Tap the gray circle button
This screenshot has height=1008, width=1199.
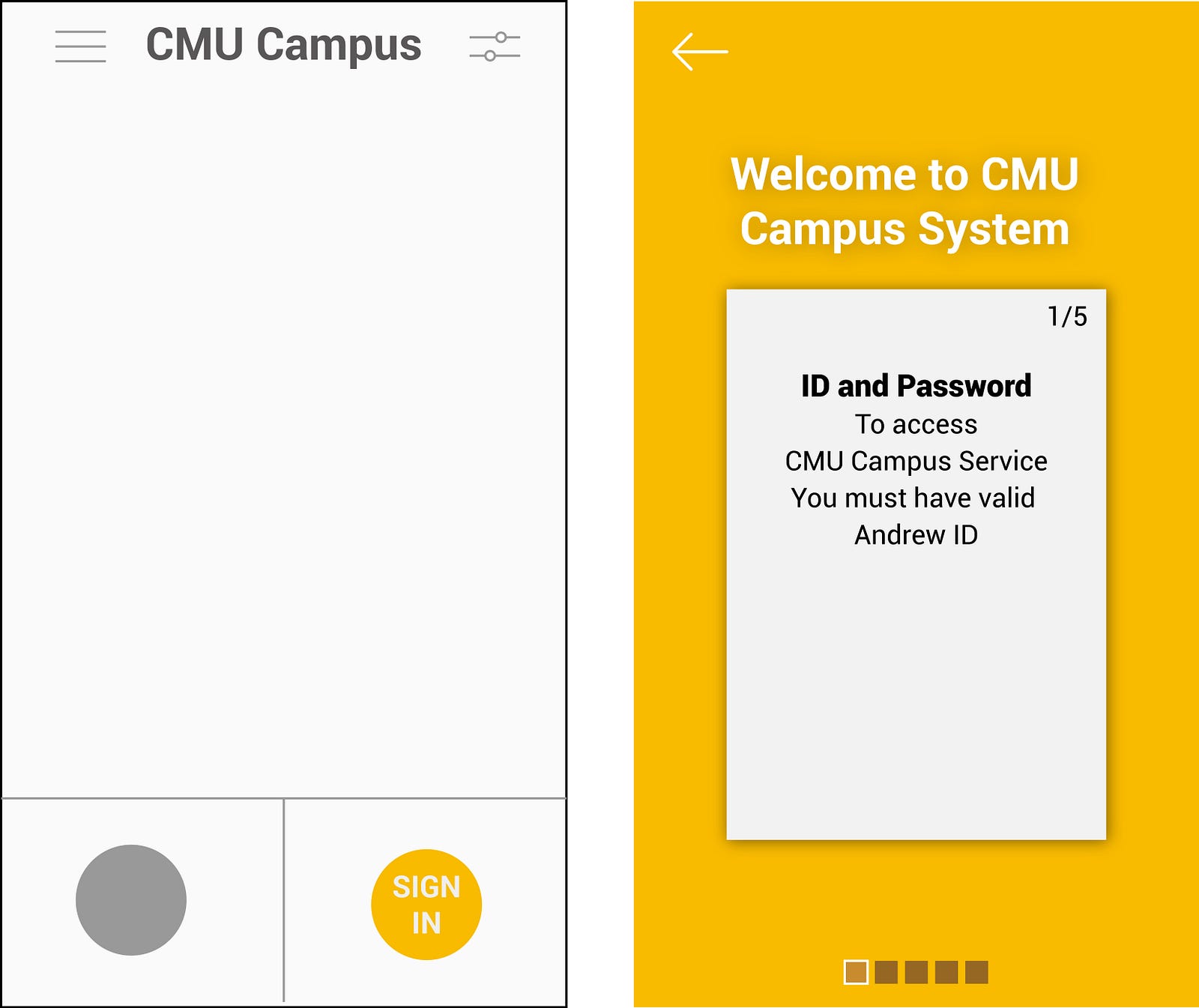tap(131, 900)
